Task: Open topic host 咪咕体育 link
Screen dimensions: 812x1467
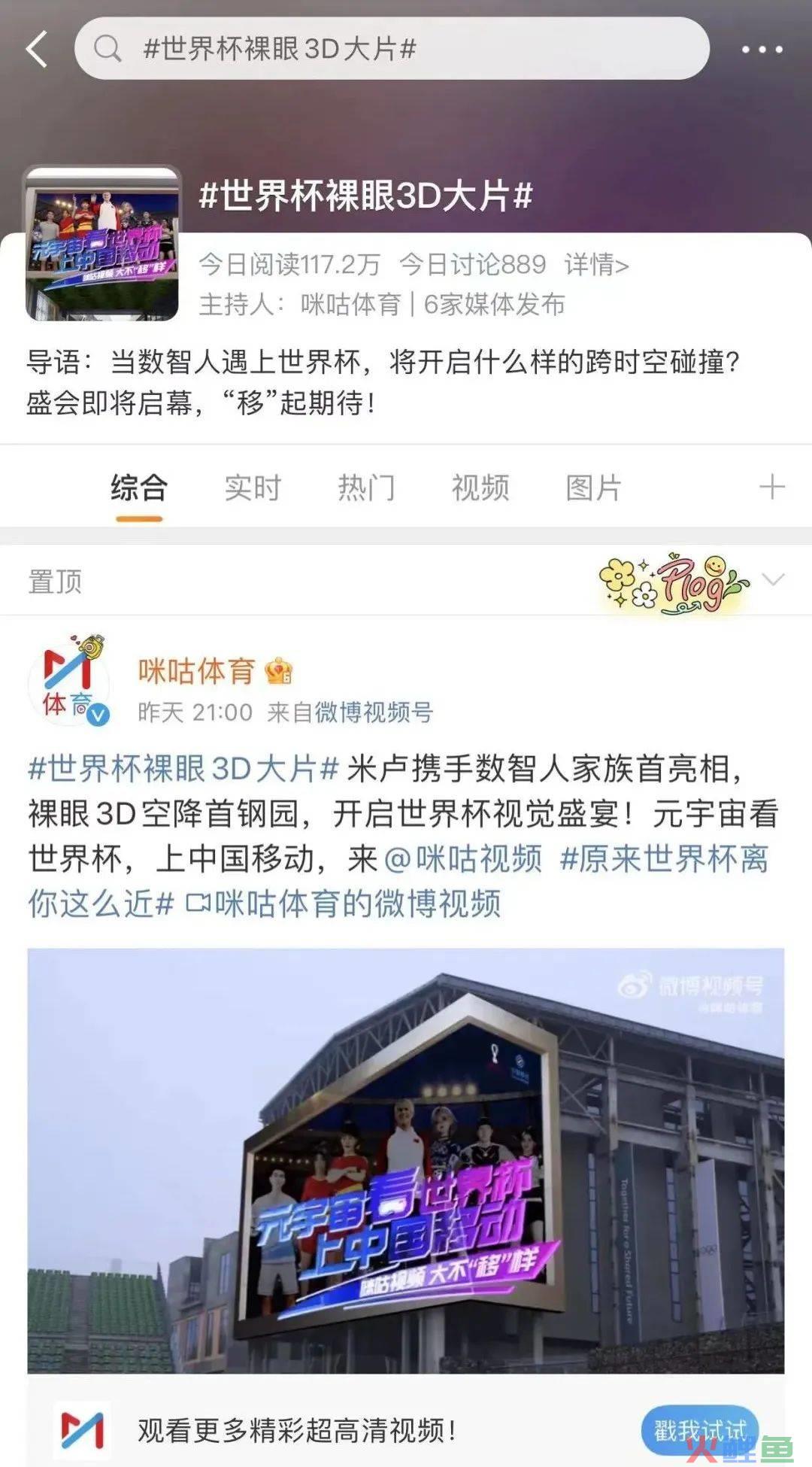Action: pyautogui.click(x=350, y=305)
